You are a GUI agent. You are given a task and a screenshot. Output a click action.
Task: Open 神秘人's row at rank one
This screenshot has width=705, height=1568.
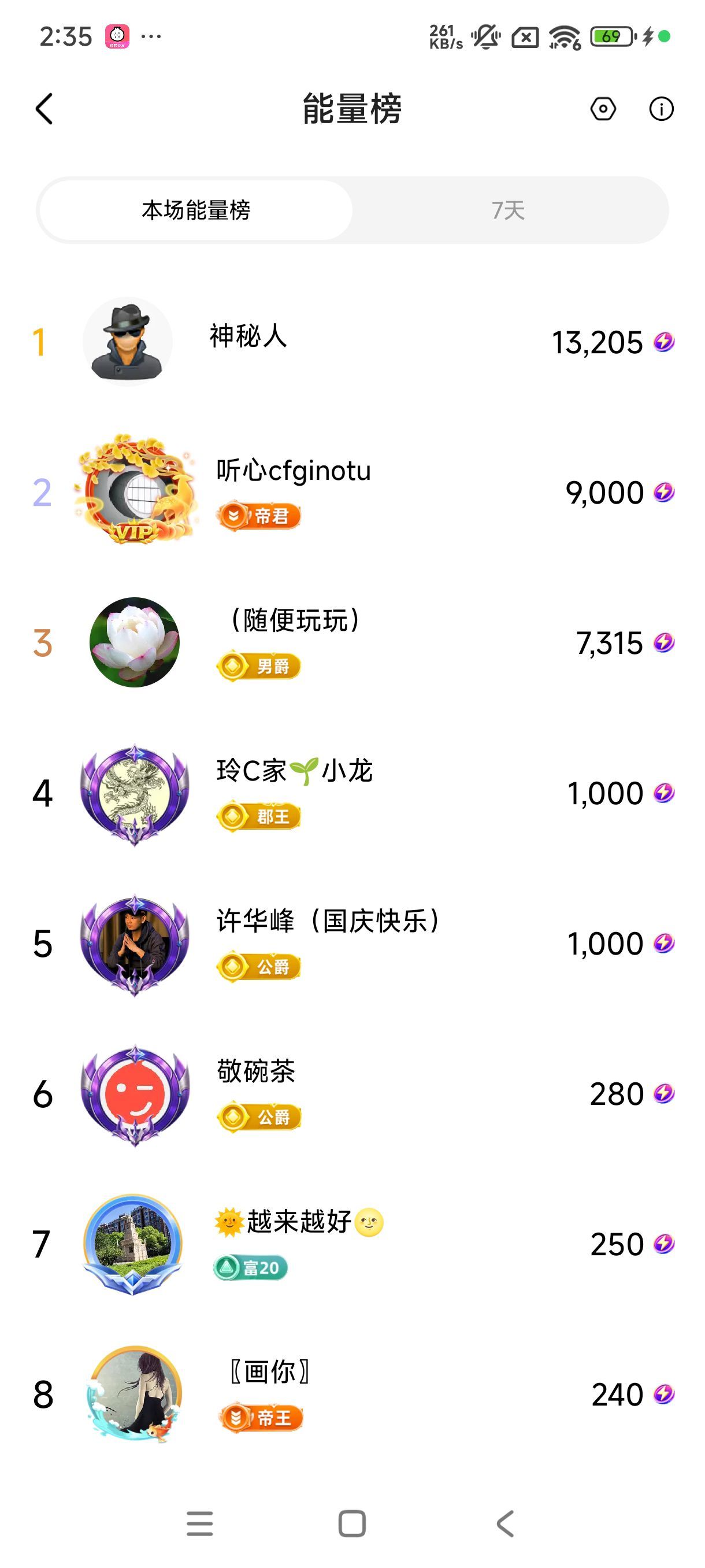(352, 342)
